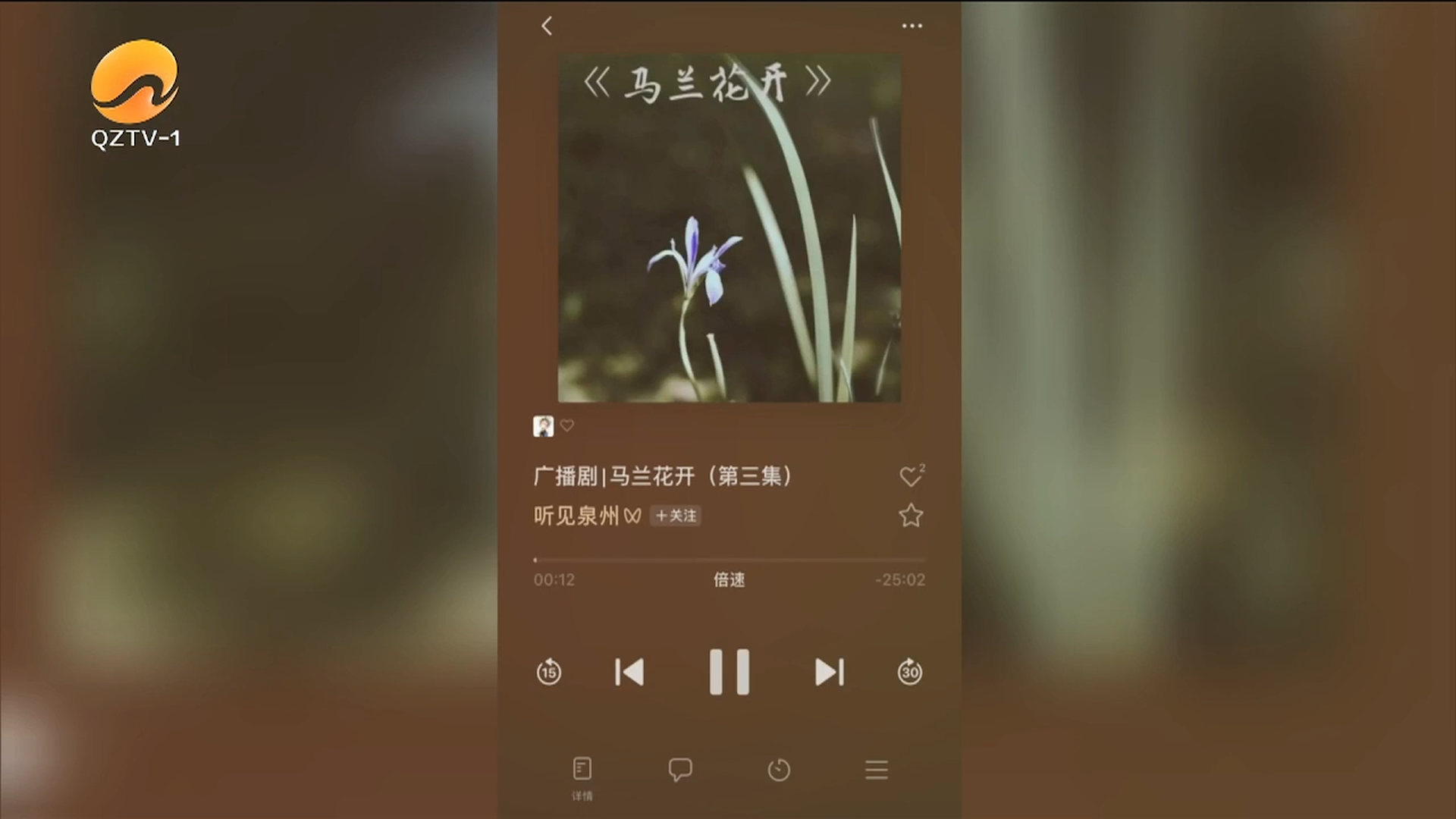Tap the small host avatar below cover
Screen dimensions: 1456x819
[x=543, y=426]
